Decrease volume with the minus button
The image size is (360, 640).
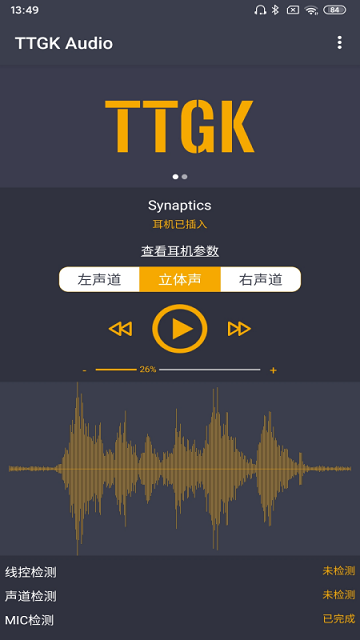tap(84, 370)
